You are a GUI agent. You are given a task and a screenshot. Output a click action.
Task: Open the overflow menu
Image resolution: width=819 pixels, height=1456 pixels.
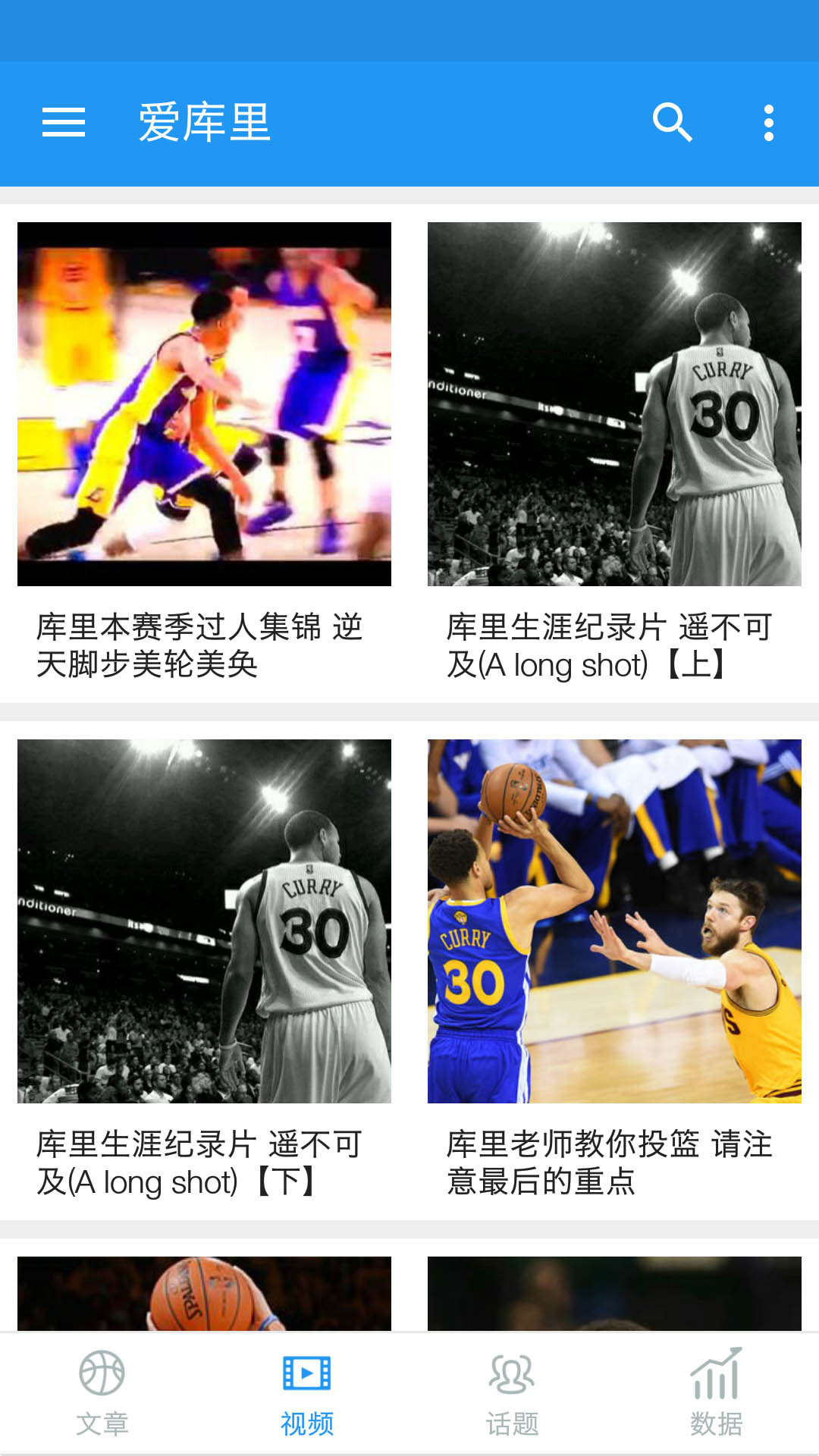tap(768, 123)
